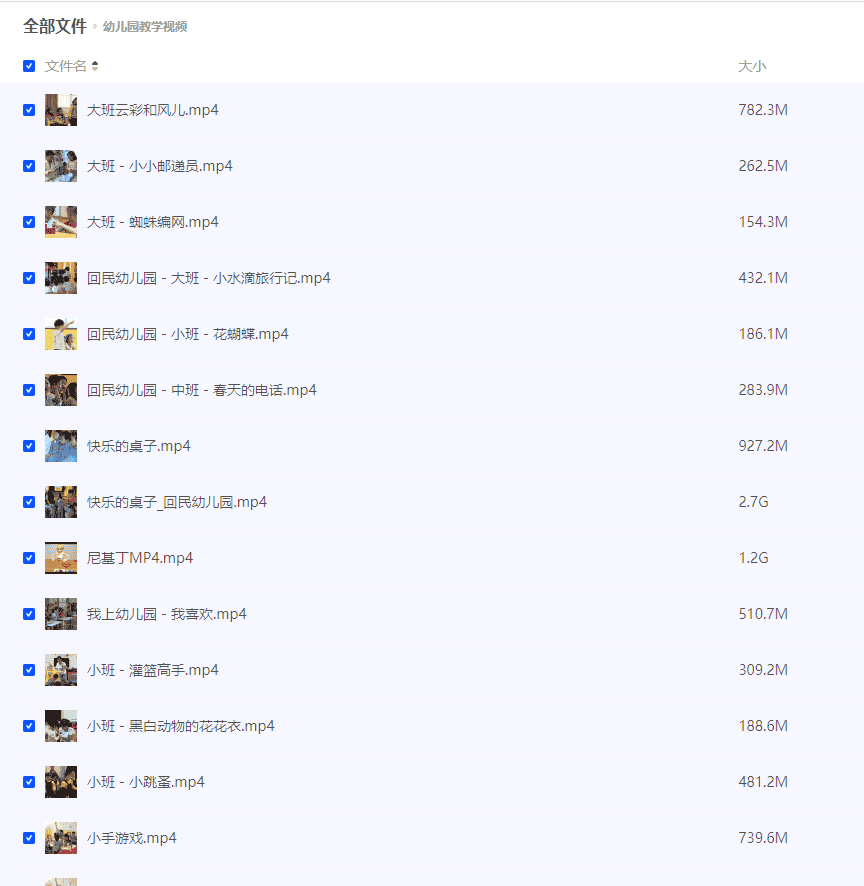Screen dimensions: 864x886
Task: Click the thumbnail of 尼基丁MP4.mp4
Action: point(61,558)
